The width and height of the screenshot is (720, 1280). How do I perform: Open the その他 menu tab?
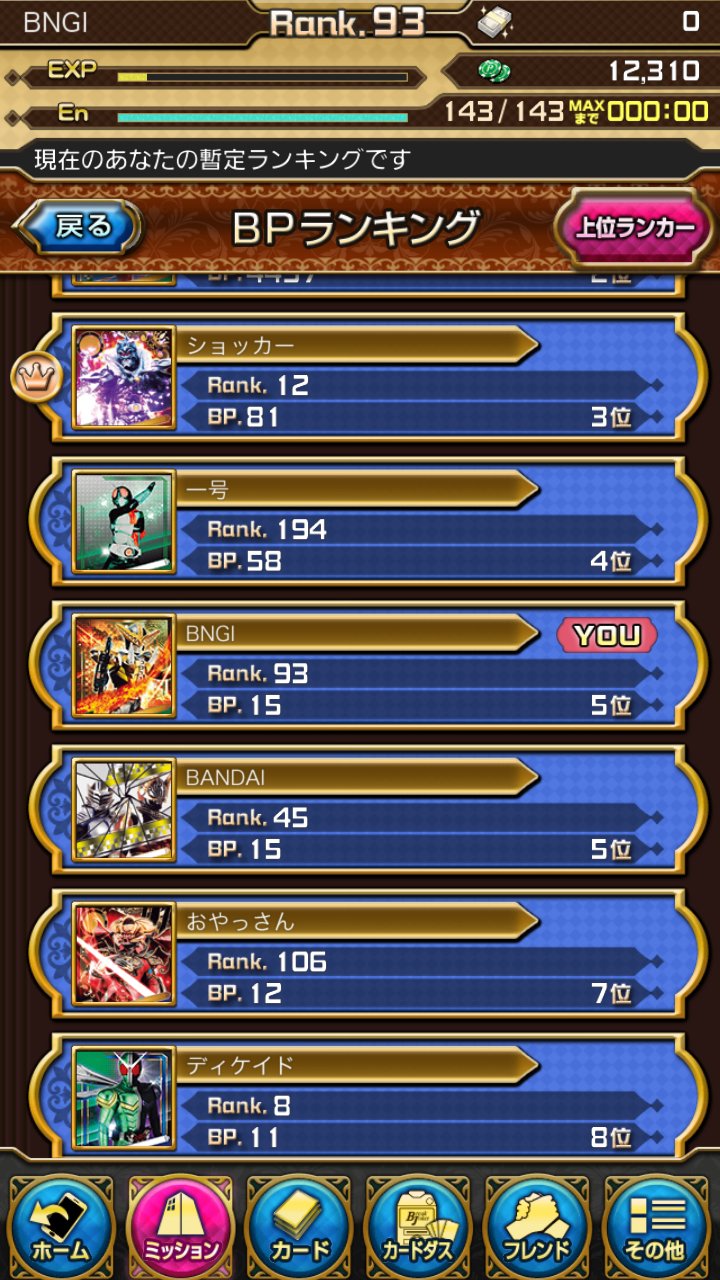coord(658,1225)
